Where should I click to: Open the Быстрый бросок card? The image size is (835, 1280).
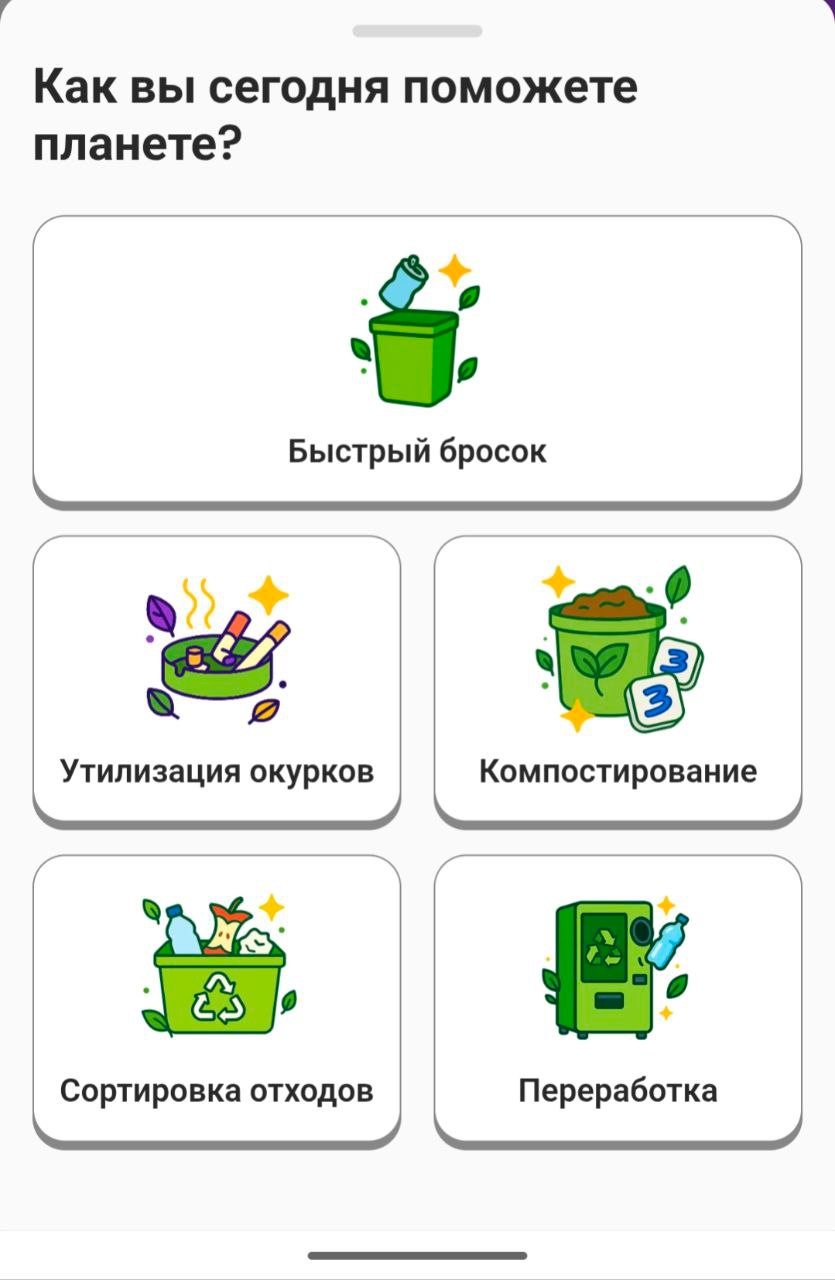pos(417,360)
